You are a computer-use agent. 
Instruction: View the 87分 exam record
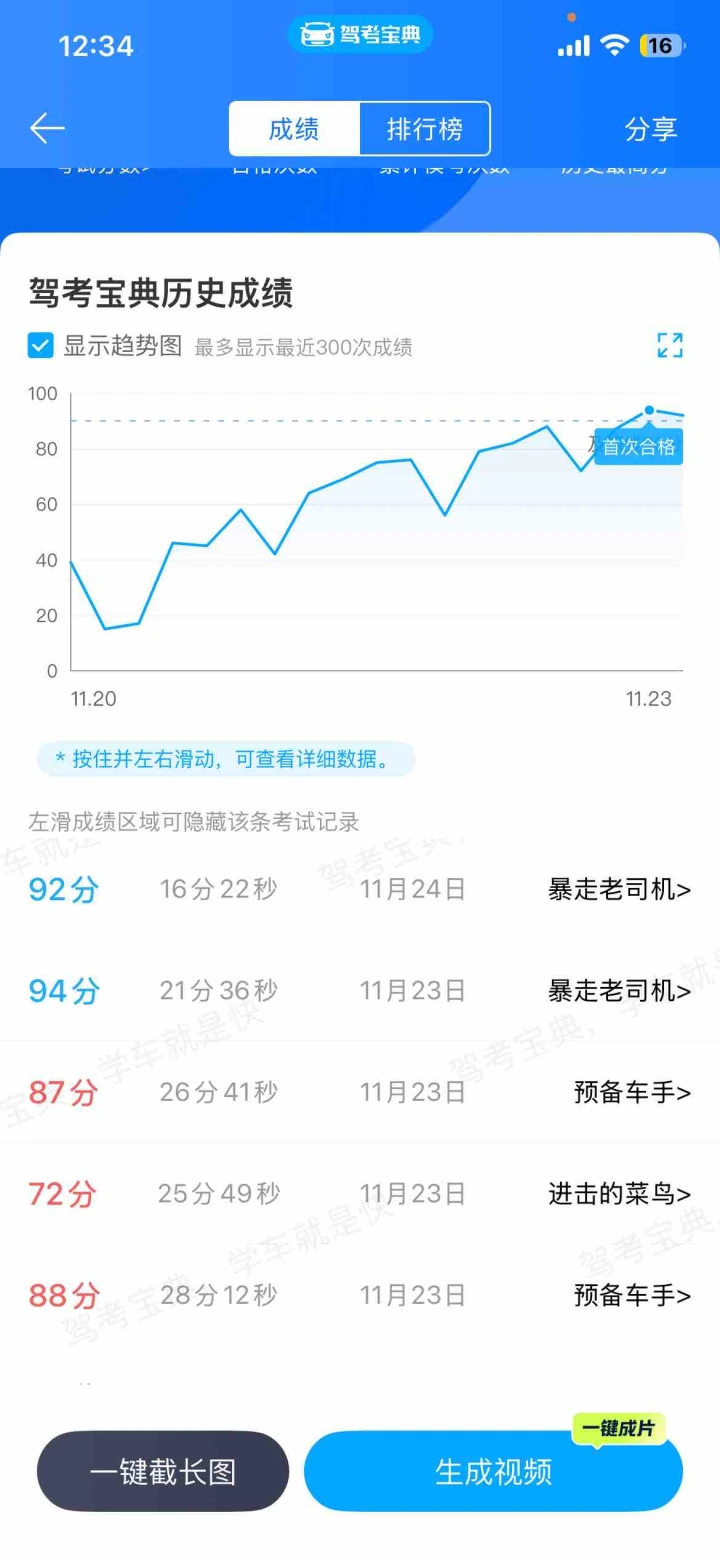[x=360, y=1092]
